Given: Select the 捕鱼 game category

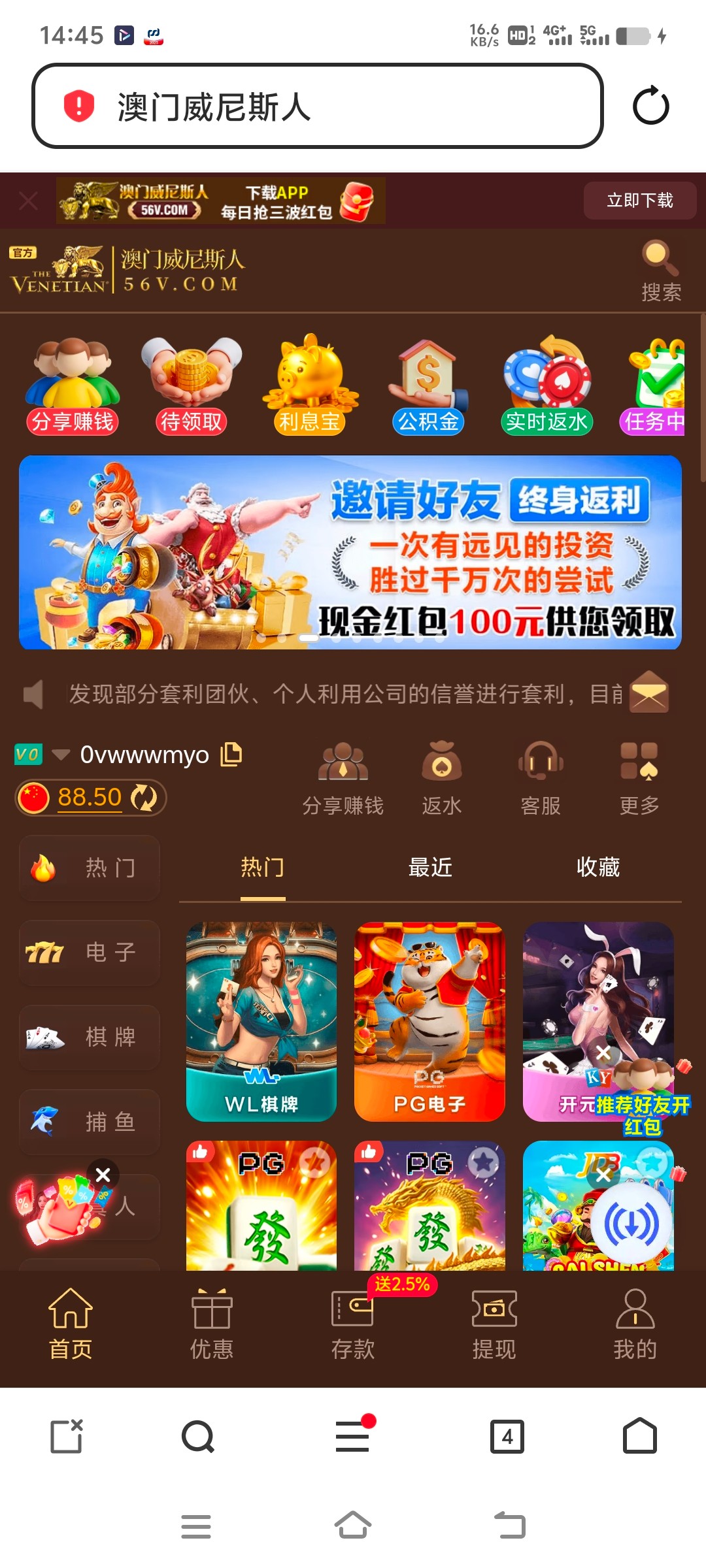Looking at the screenshot, I should tap(90, 1122).
